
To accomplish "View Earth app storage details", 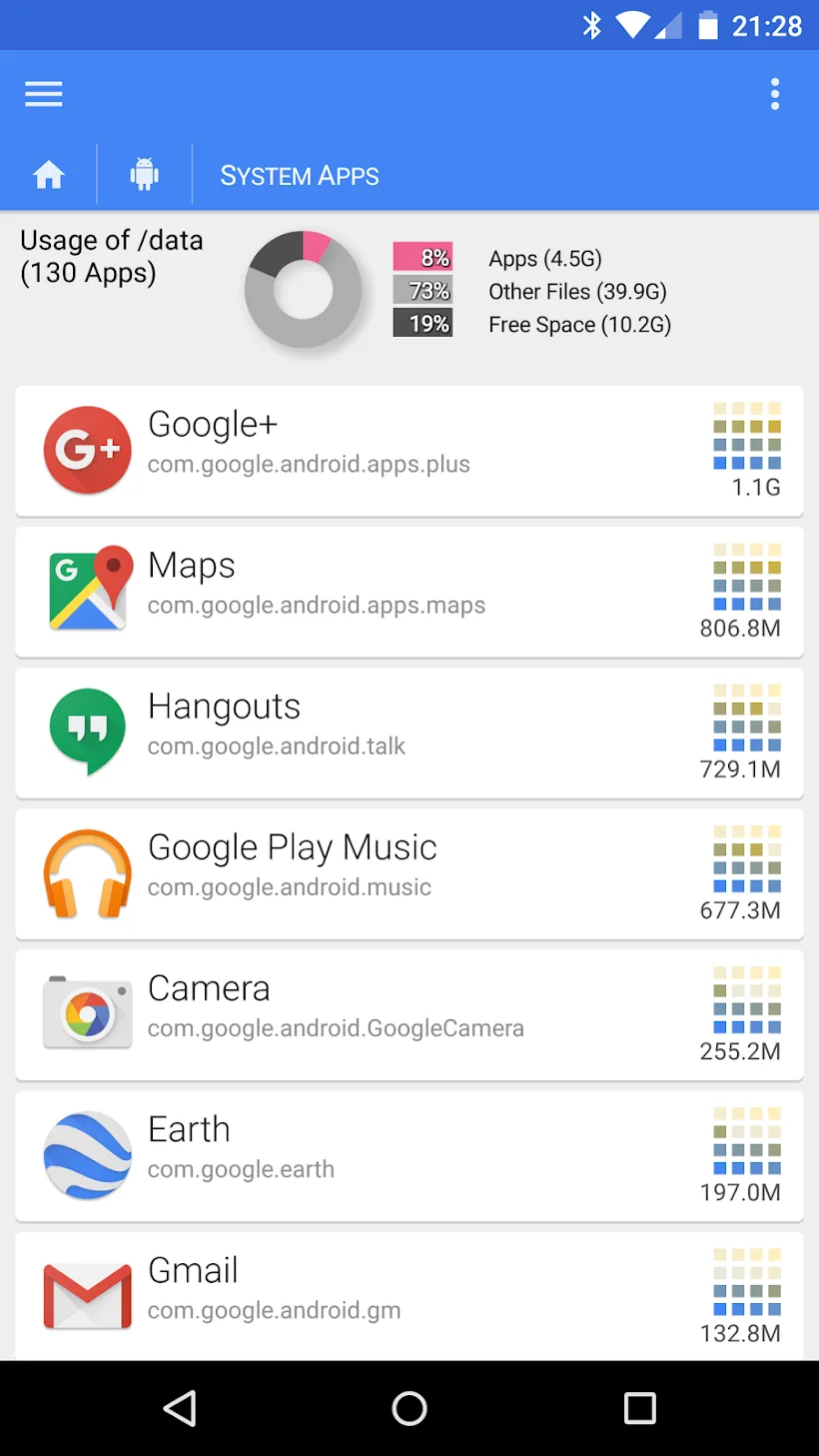I will (409, 1155).
